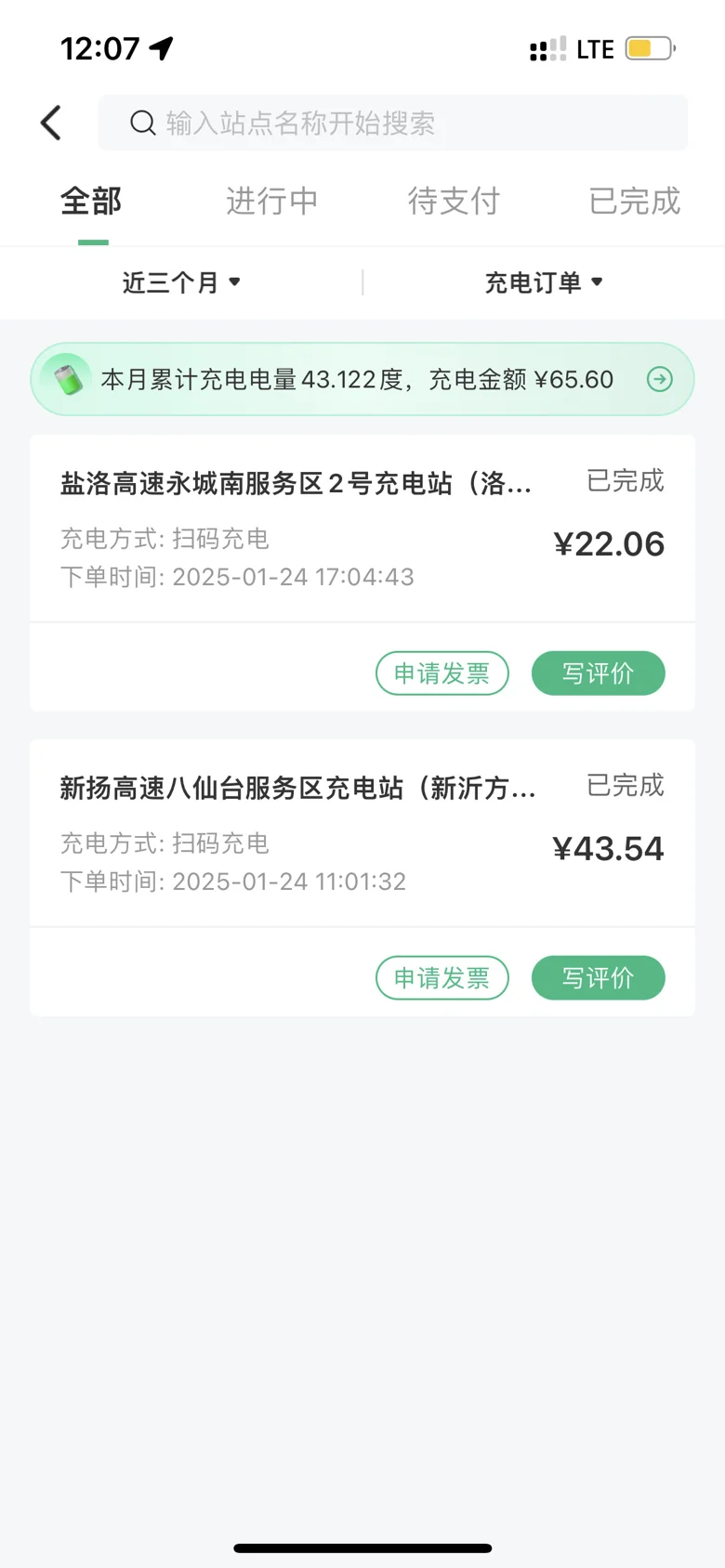Open the 盐洛高速永城南服务区 charging order
Viewport: 725px width, 1568px height.
pyautogui.click(x=362, y=528)
